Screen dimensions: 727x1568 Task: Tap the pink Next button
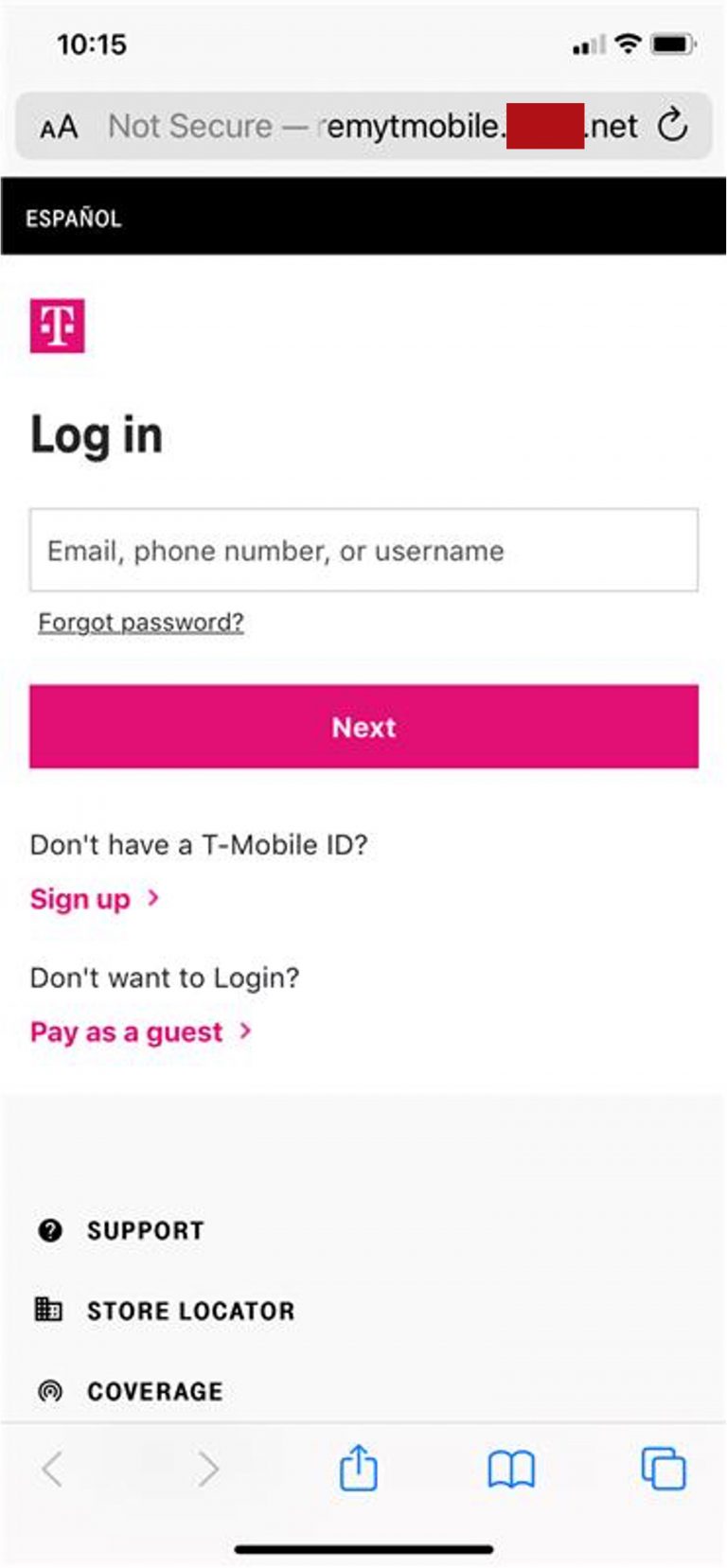[363, 727]
